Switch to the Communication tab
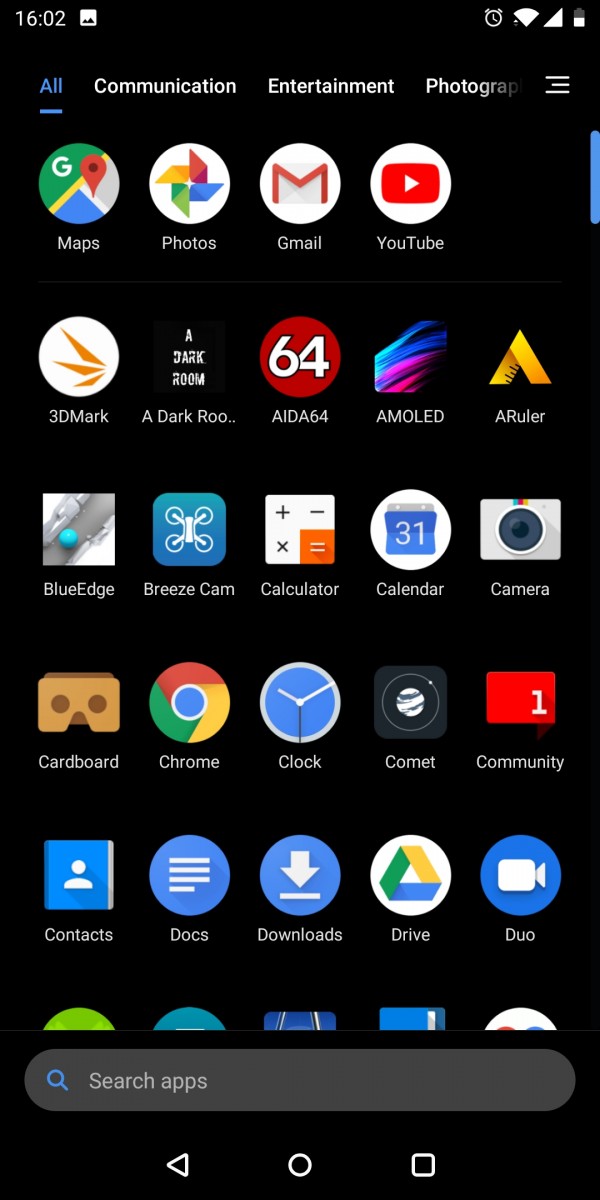The image size is (600, 1200). pyautogui.click(x=165, y=86)
